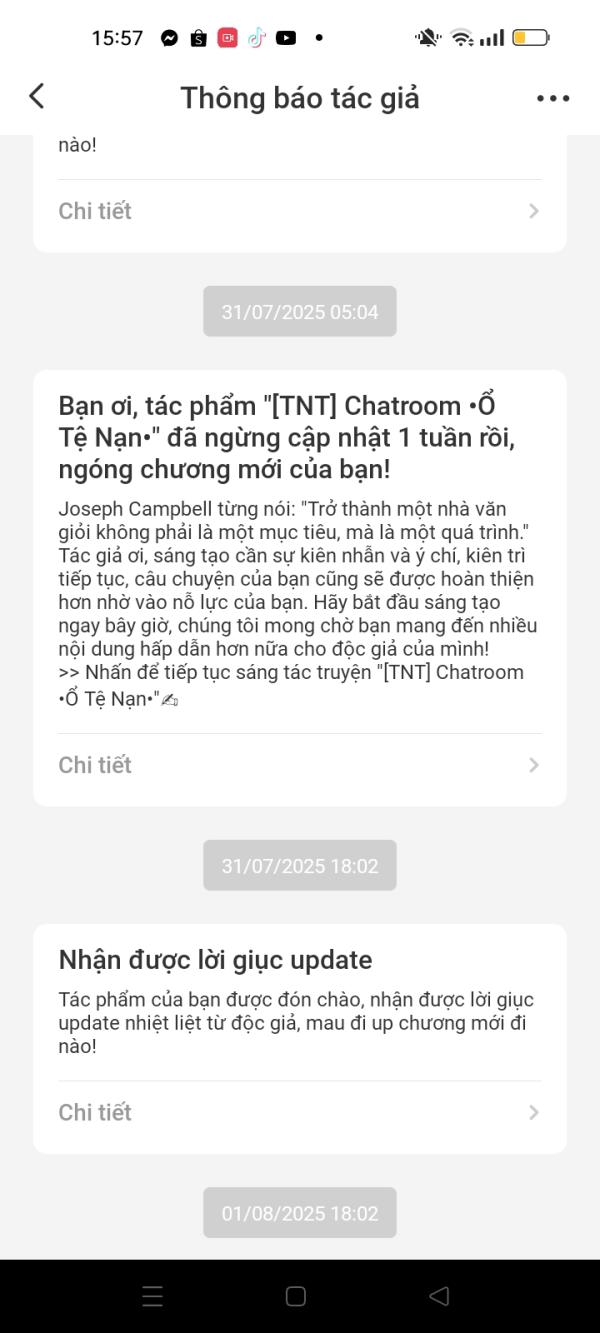This screenshot has height=1333, width=600.
Task: Tap the system home button
Action: 296,1296
